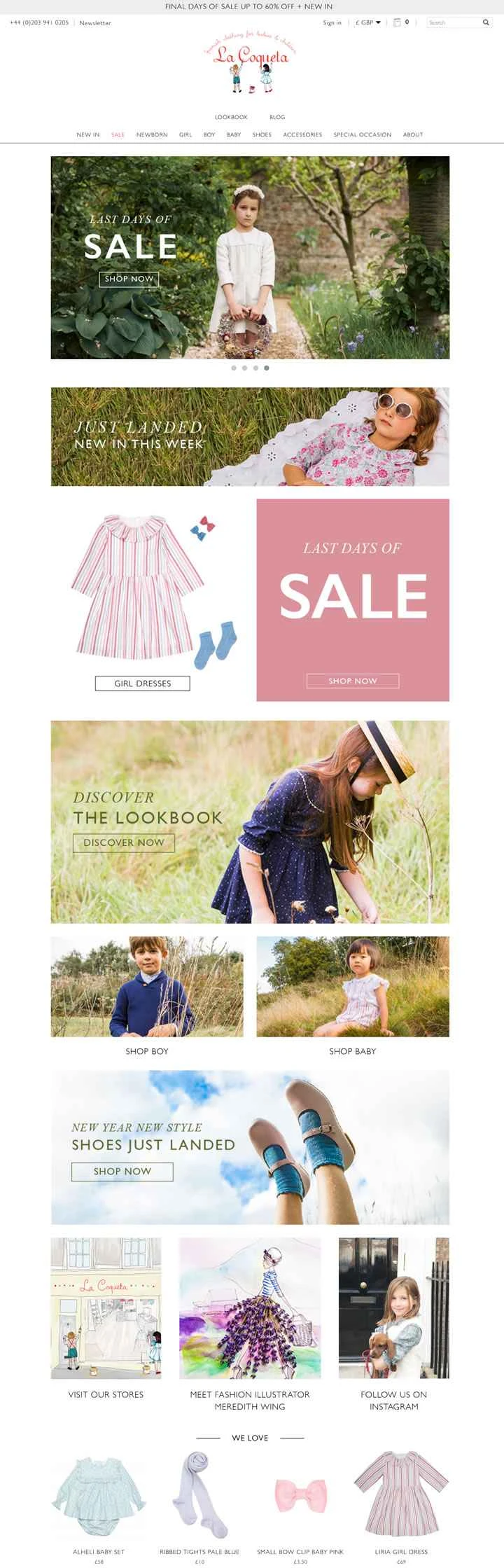
Task: Open the Shop Baby tile
Action: (x=352, y=987)
